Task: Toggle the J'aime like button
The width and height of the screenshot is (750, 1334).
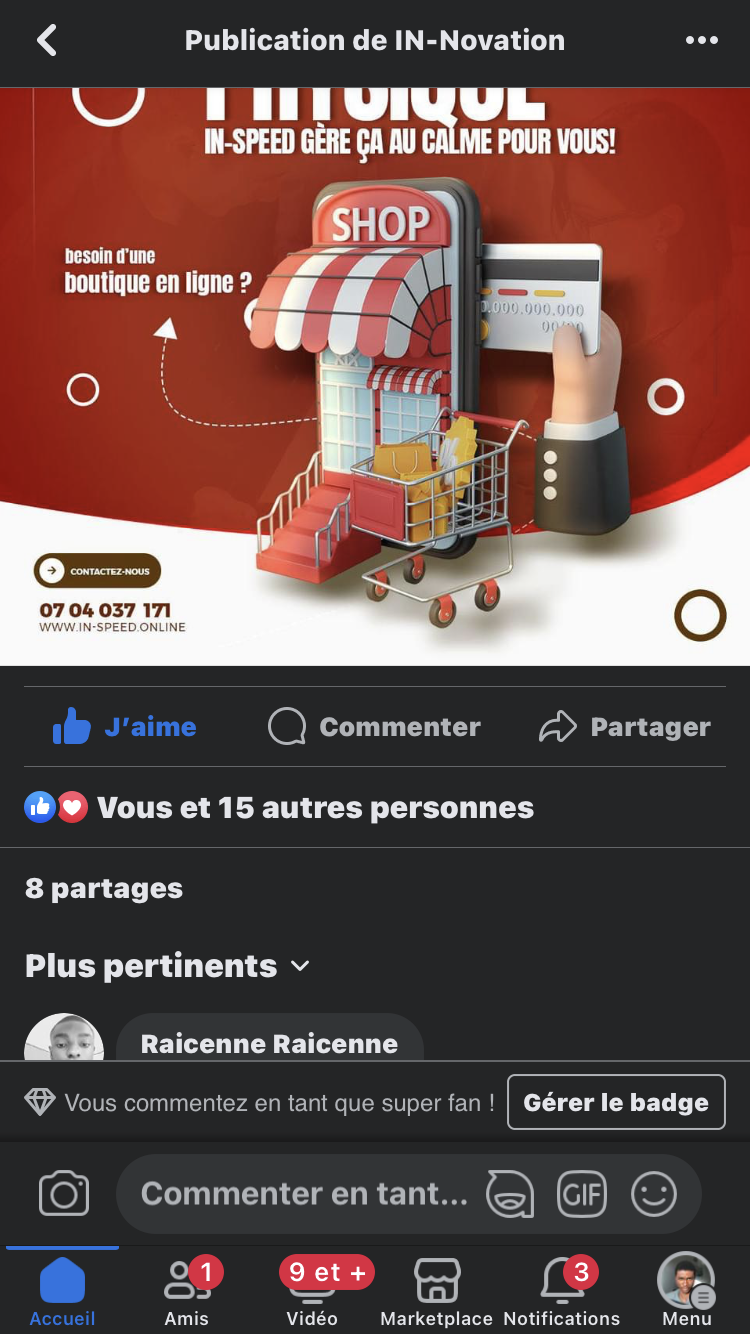Action: (x=125, y=727)
